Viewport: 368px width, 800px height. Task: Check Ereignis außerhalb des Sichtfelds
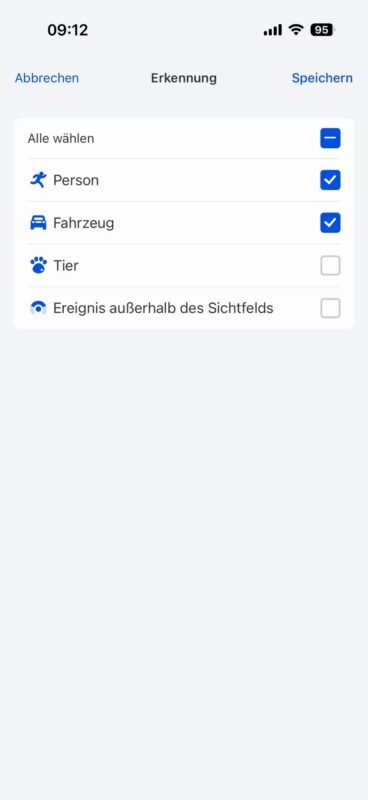click(330, 308)
